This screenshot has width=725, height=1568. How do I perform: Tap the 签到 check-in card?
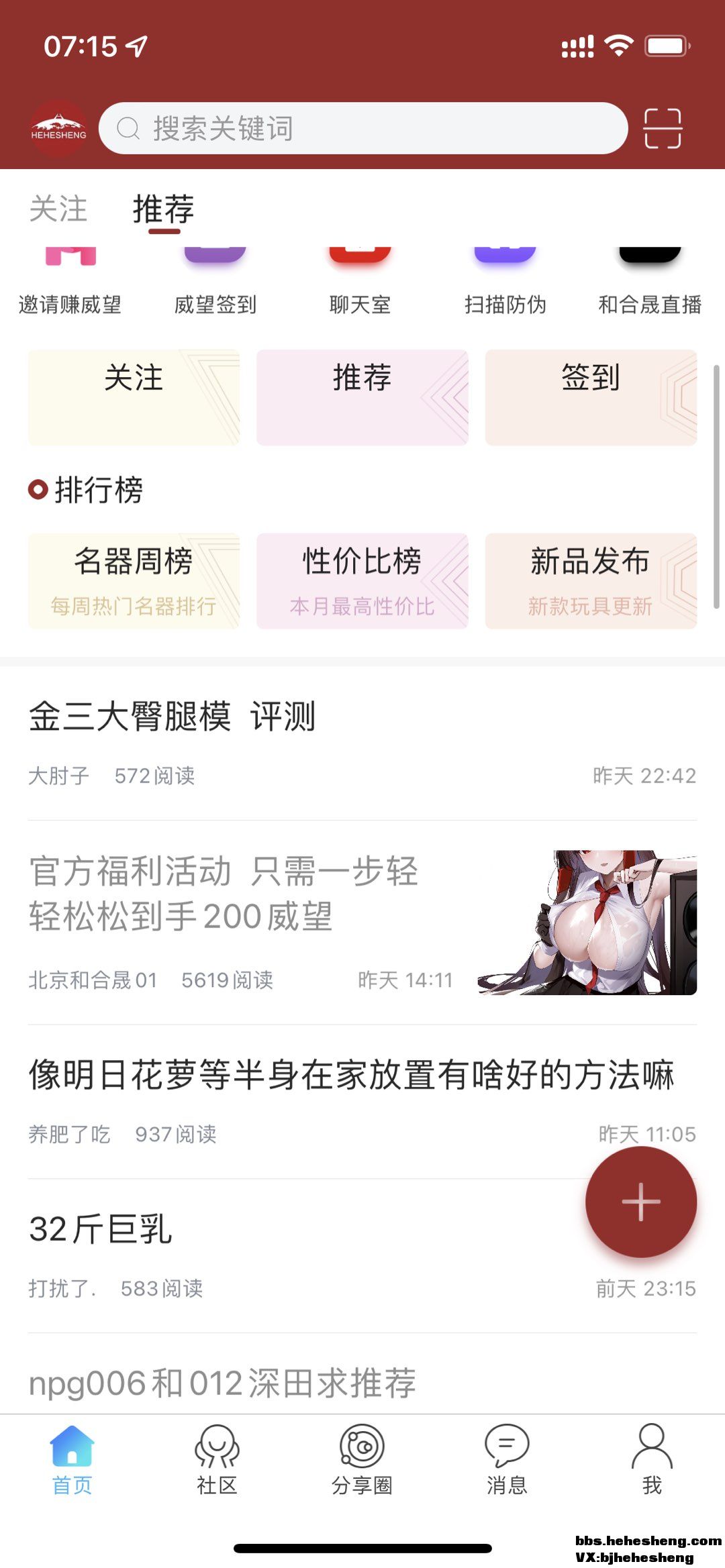pyautogui.click(x=591, y=397)
